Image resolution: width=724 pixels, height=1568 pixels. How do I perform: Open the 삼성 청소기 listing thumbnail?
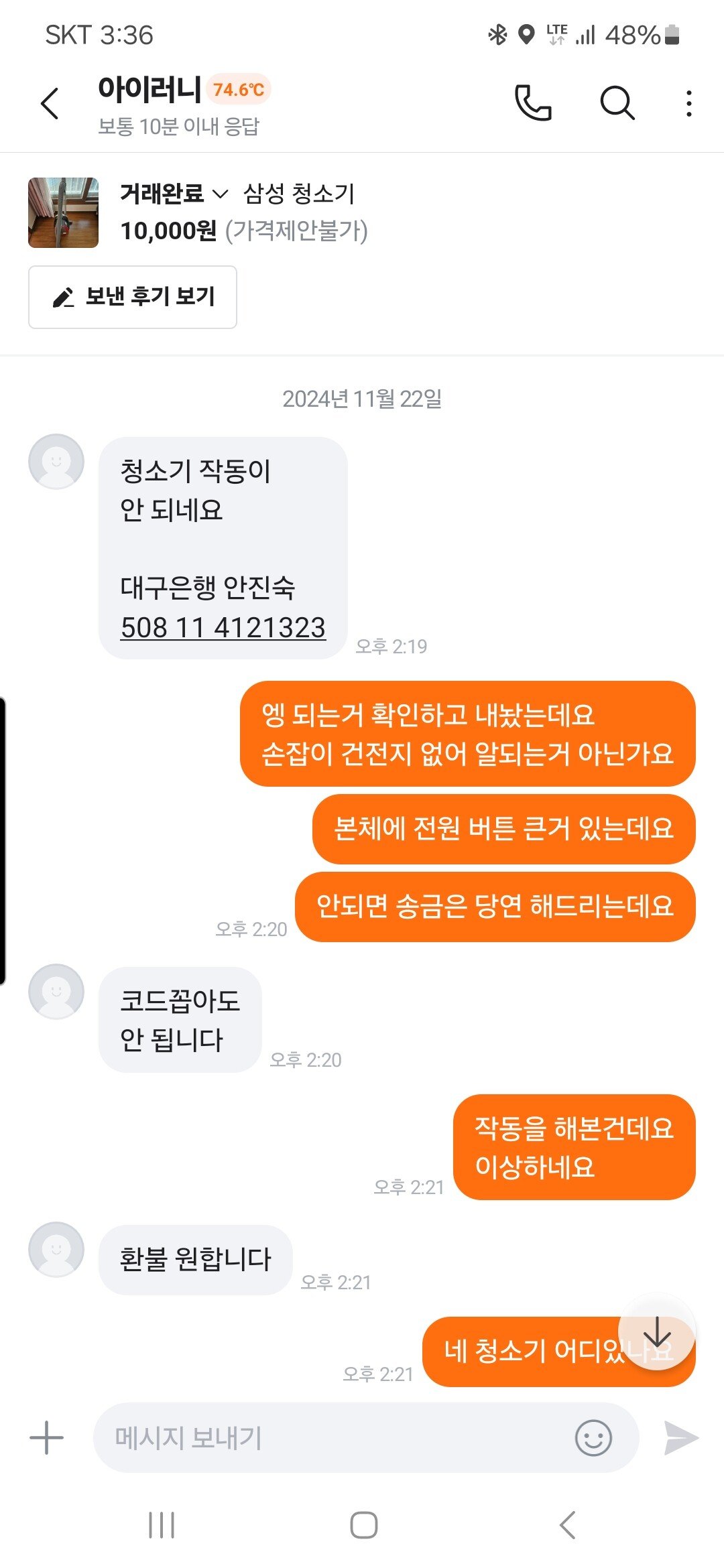pos(63,212)
